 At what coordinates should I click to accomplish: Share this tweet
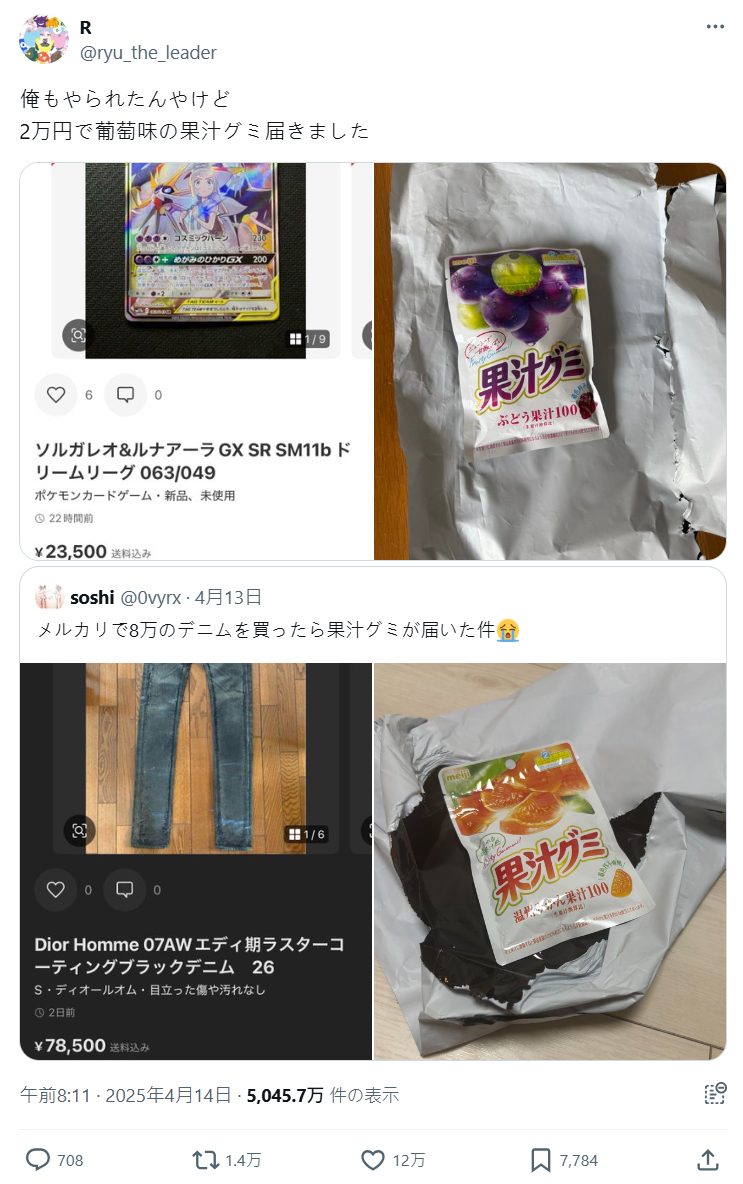pos(707,1160)
